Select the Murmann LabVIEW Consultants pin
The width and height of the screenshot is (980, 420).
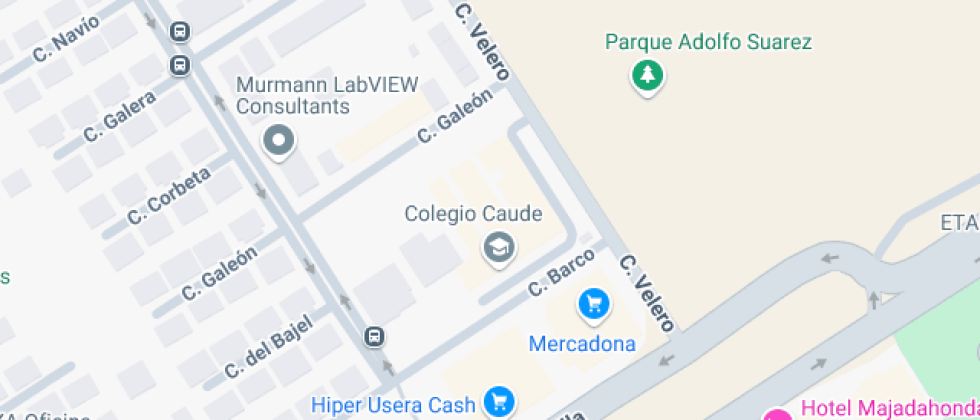[279, 141]
